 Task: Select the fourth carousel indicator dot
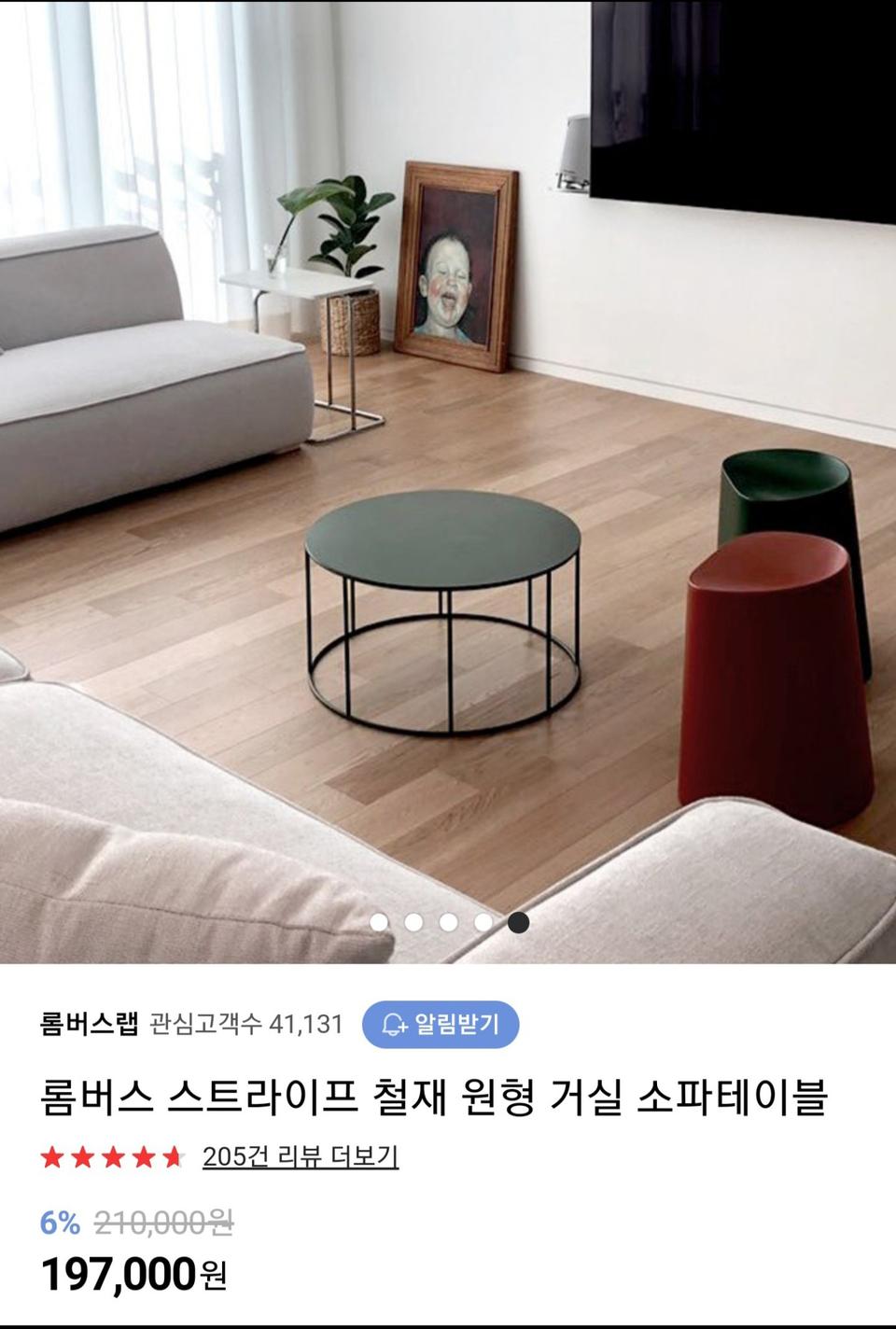[x=481, y=922]
